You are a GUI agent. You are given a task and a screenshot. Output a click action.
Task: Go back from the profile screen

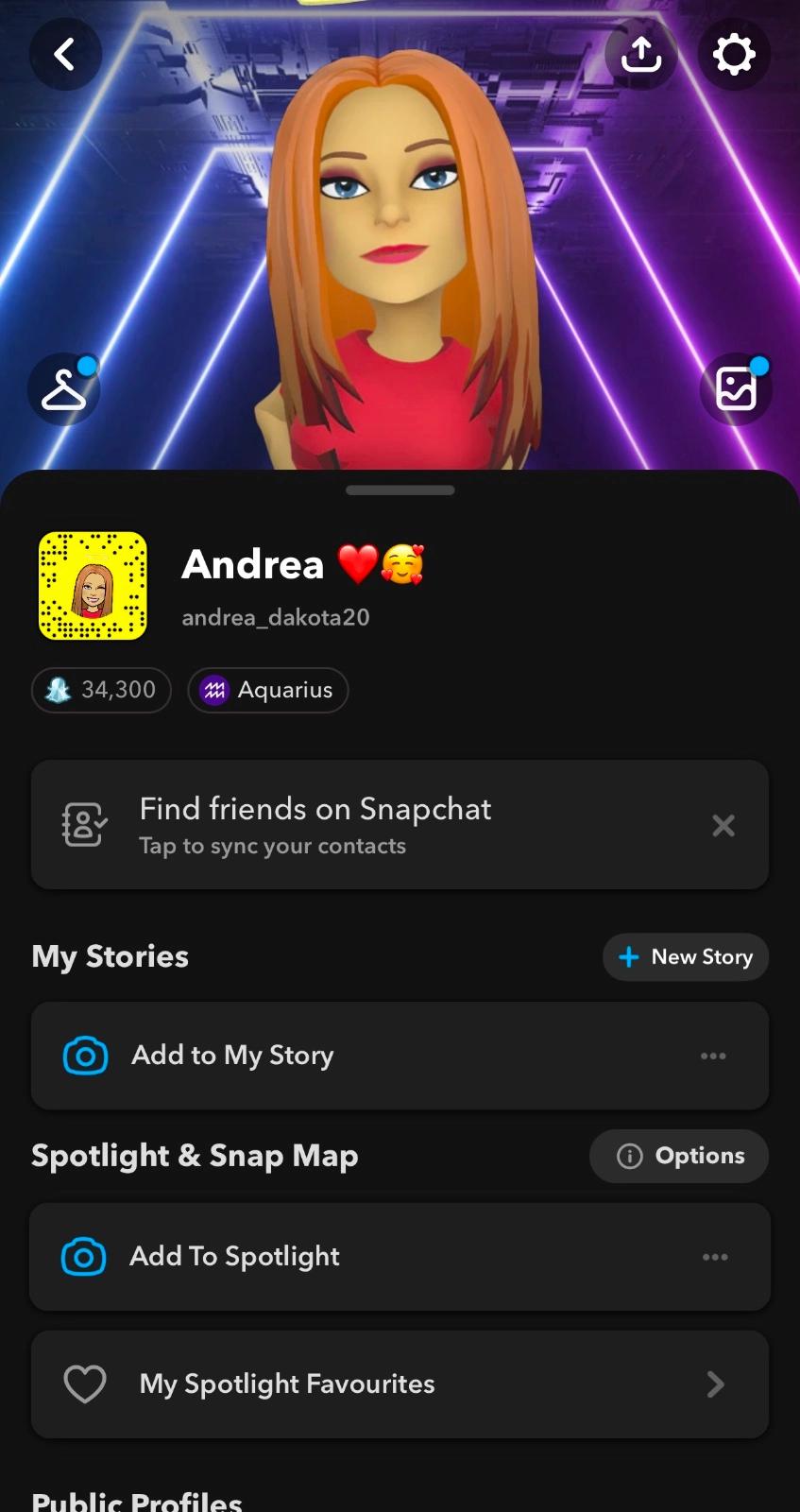tap(64, 55)
